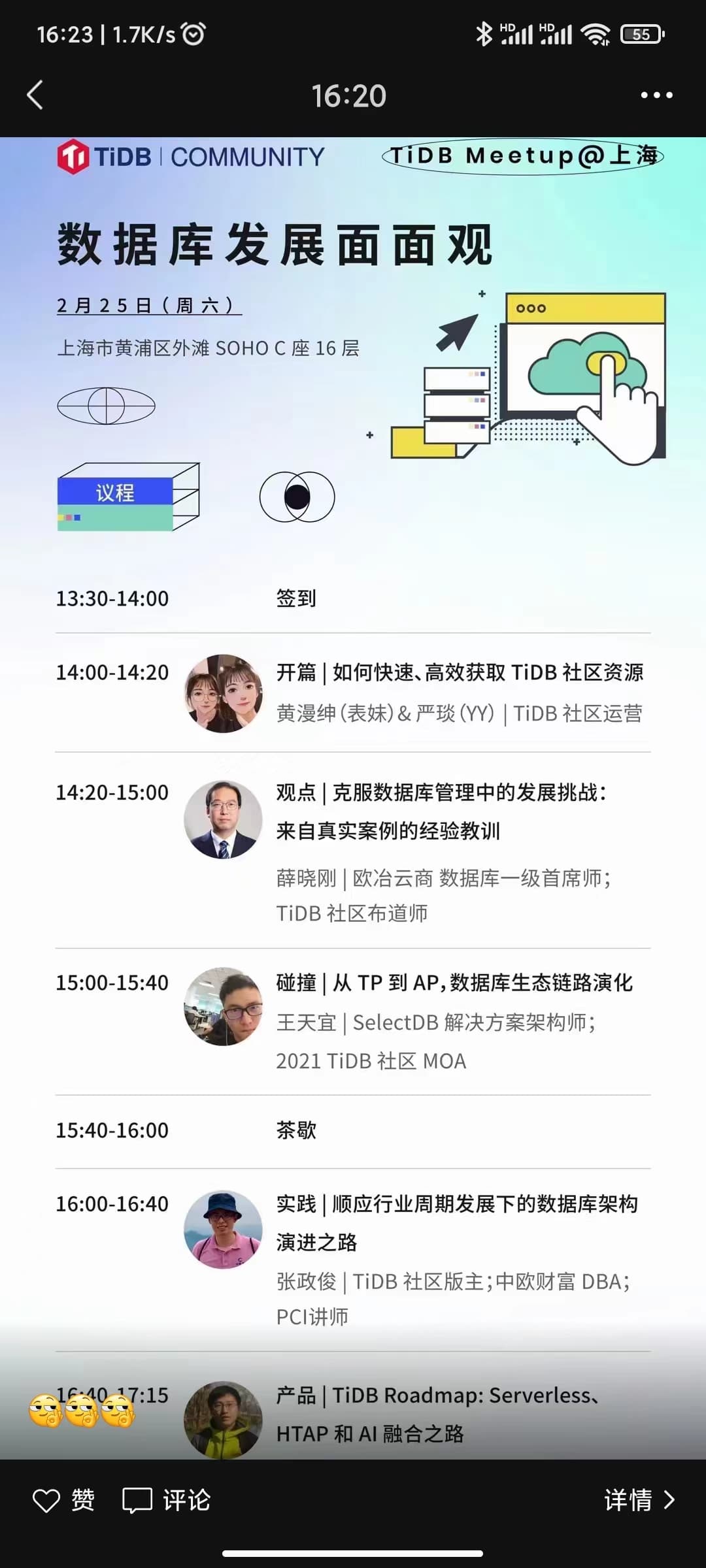Go back with the top-left arrow
The height and width of the screenshot is (1568, 706).
click(35, 95)
